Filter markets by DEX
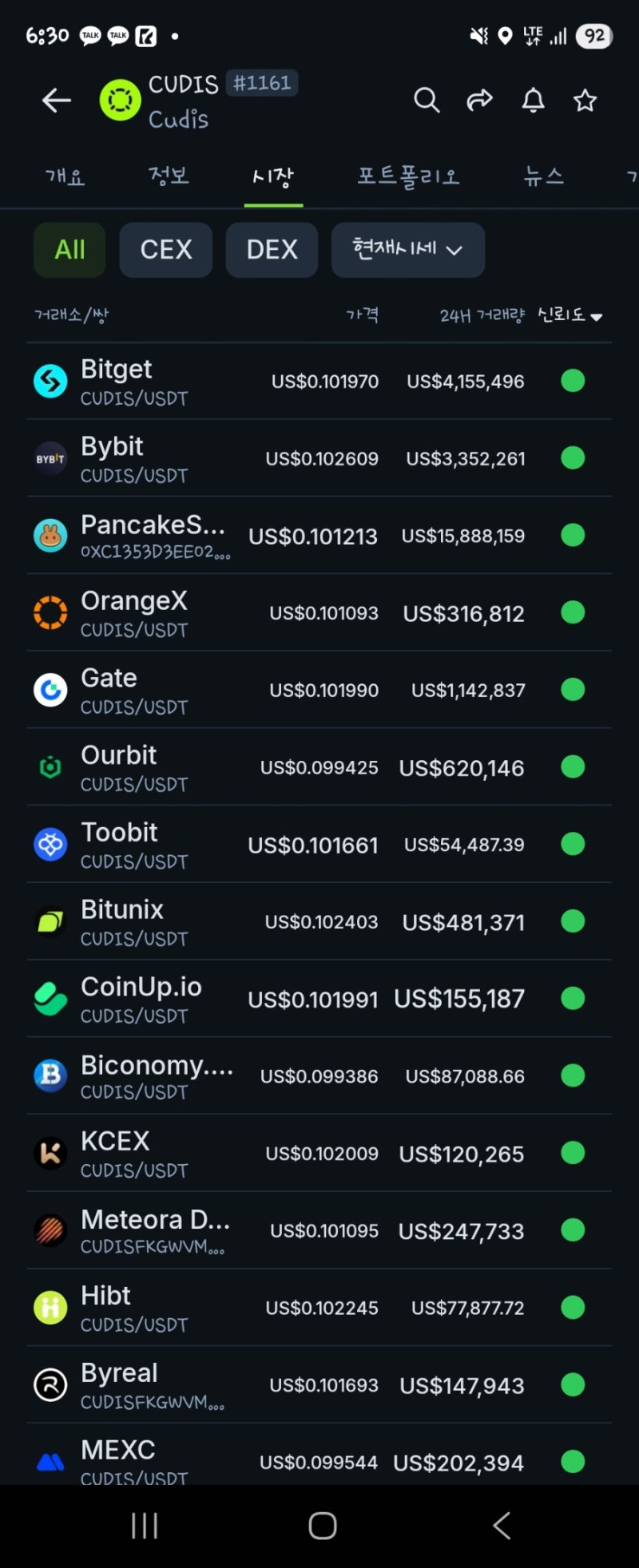 272,250
